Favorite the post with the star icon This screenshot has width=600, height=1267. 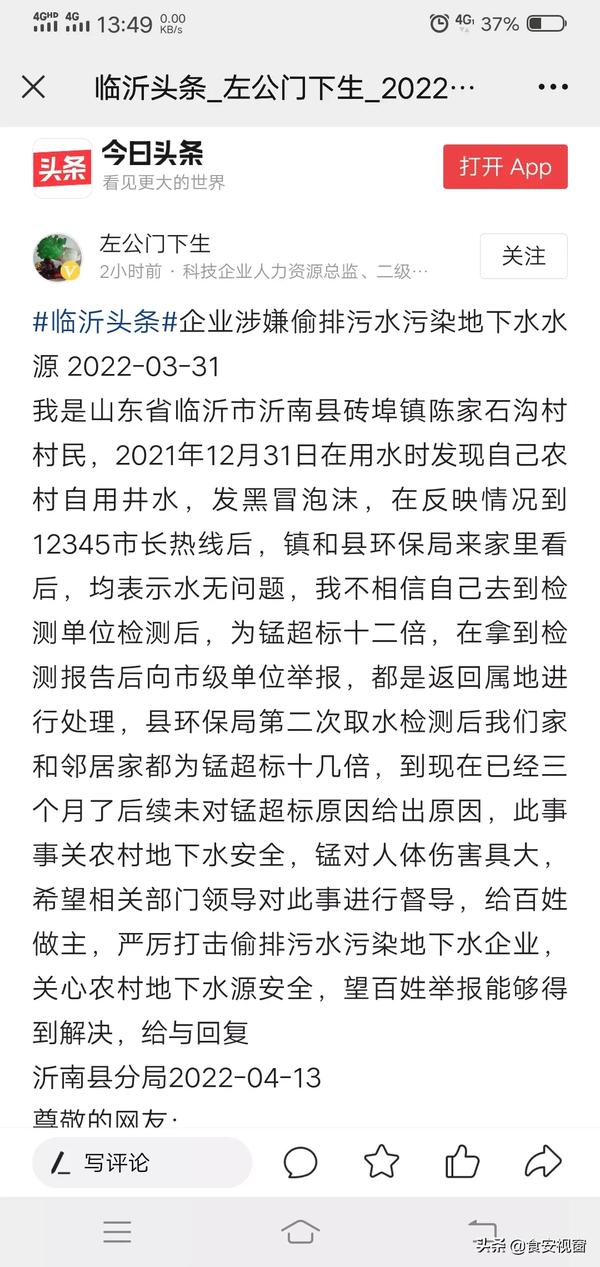pyautogui.click(x=381, y=1162)
